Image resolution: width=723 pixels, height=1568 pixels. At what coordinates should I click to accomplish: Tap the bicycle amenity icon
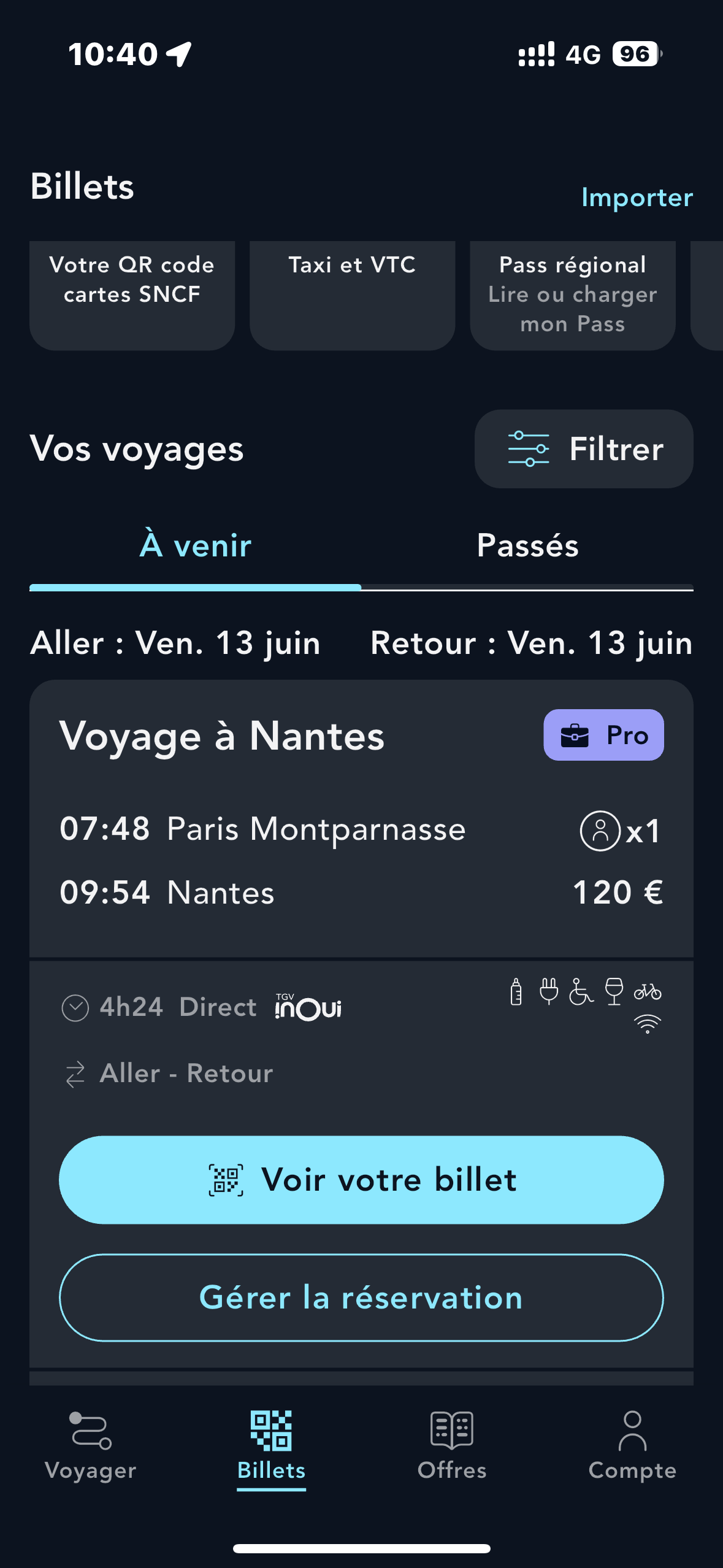pos(647,991)
